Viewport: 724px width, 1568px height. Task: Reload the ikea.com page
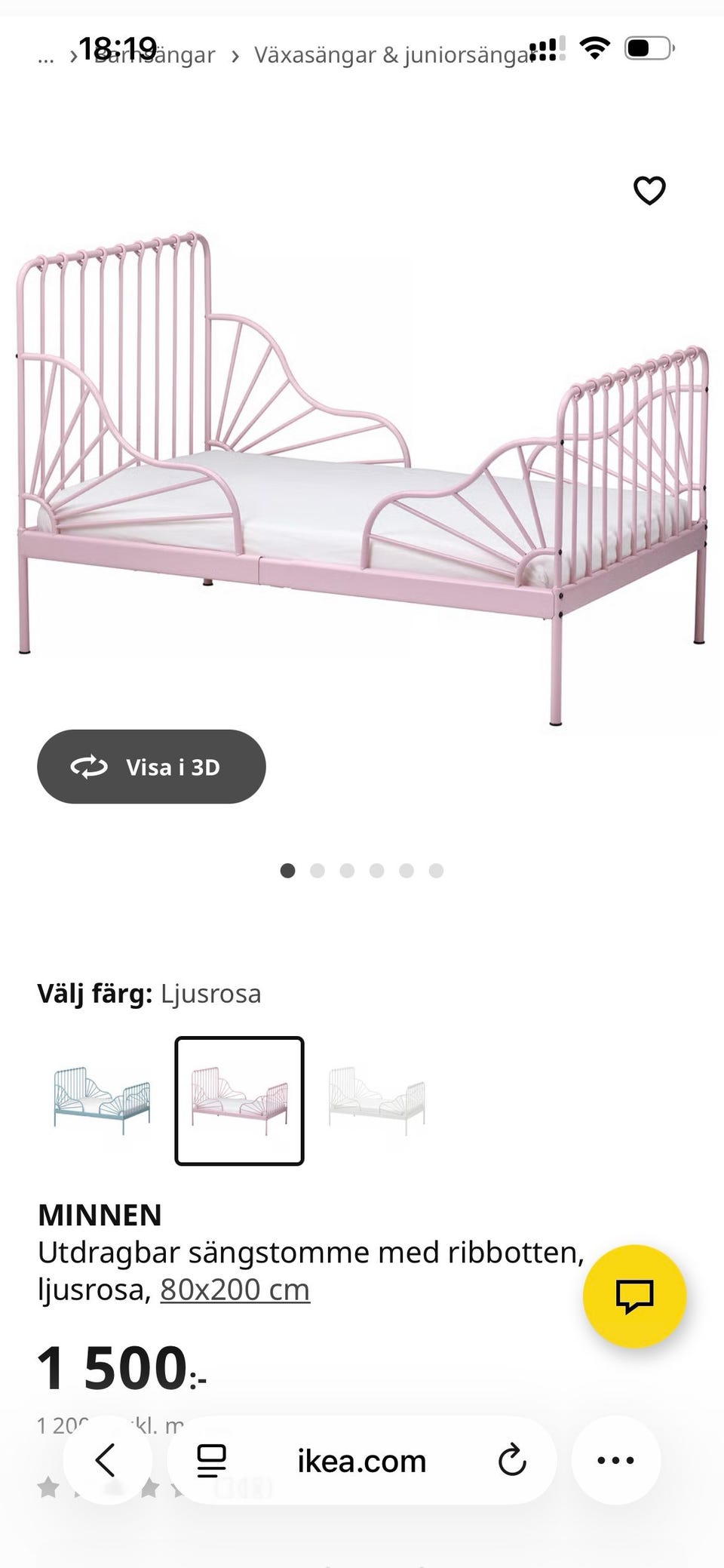click(x=512, y=1460)
